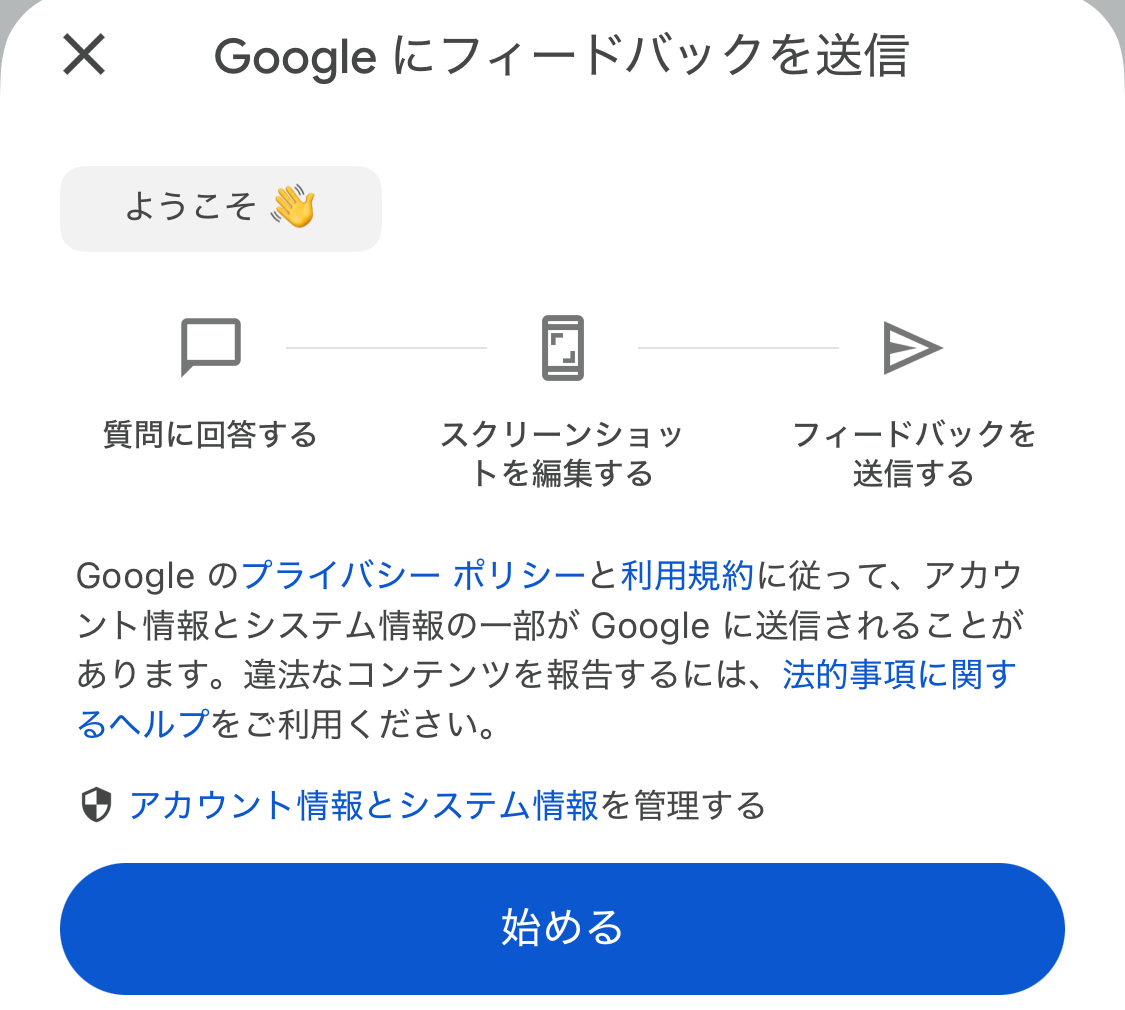Open the プライバシー ポリシー link
The height and width of the screenshot is (1010, 1125).
click(x=413, y=576)
